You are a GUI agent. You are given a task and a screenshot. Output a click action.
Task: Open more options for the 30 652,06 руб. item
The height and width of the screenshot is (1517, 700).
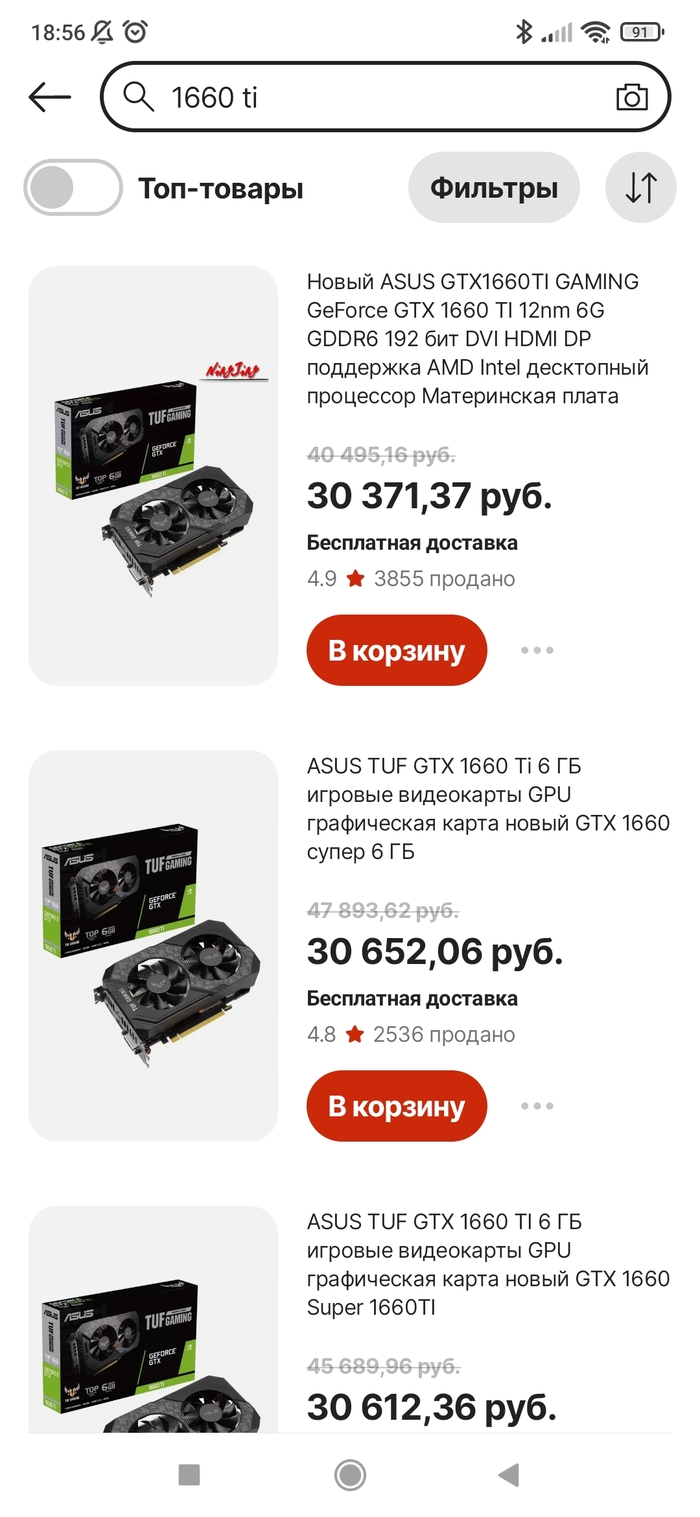(537, 1106)
